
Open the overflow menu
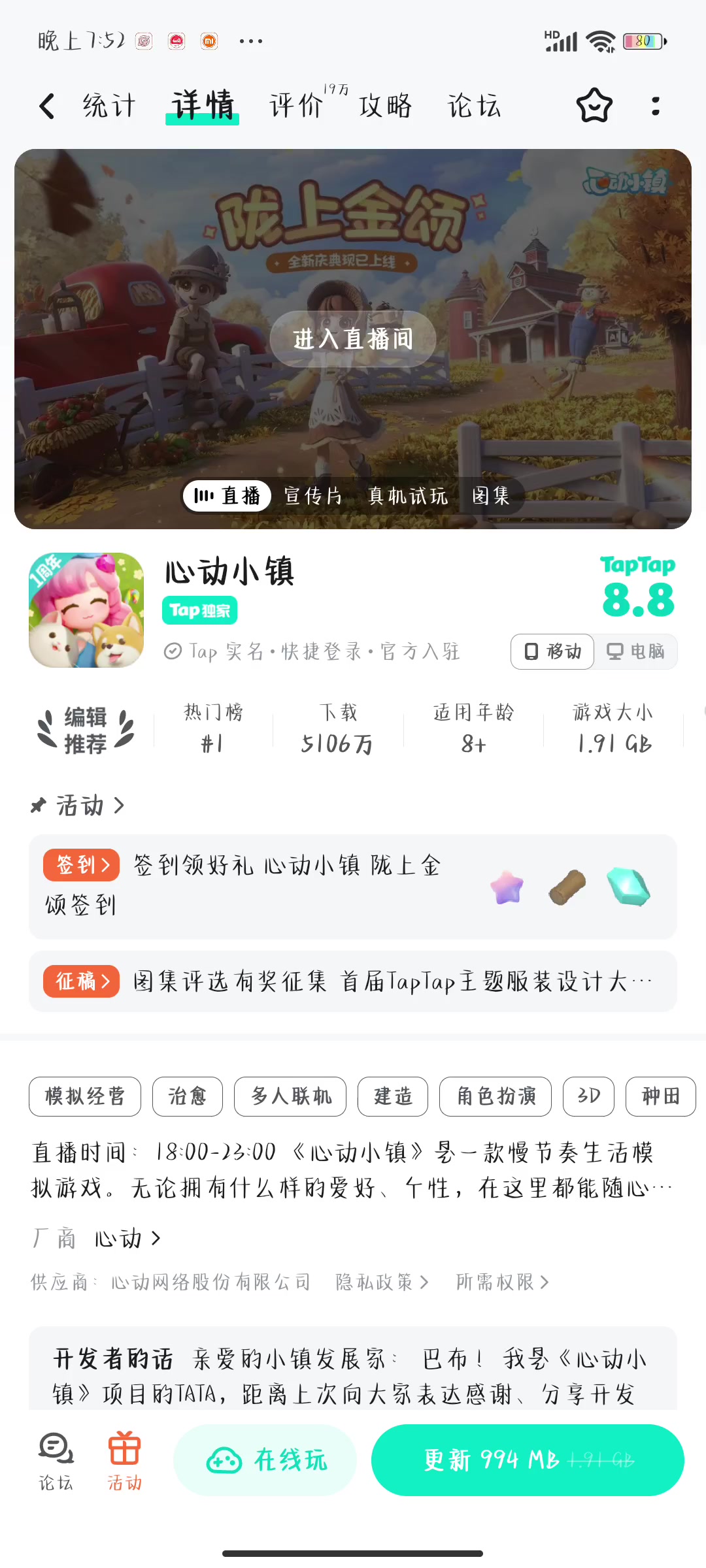click(655, 106)
